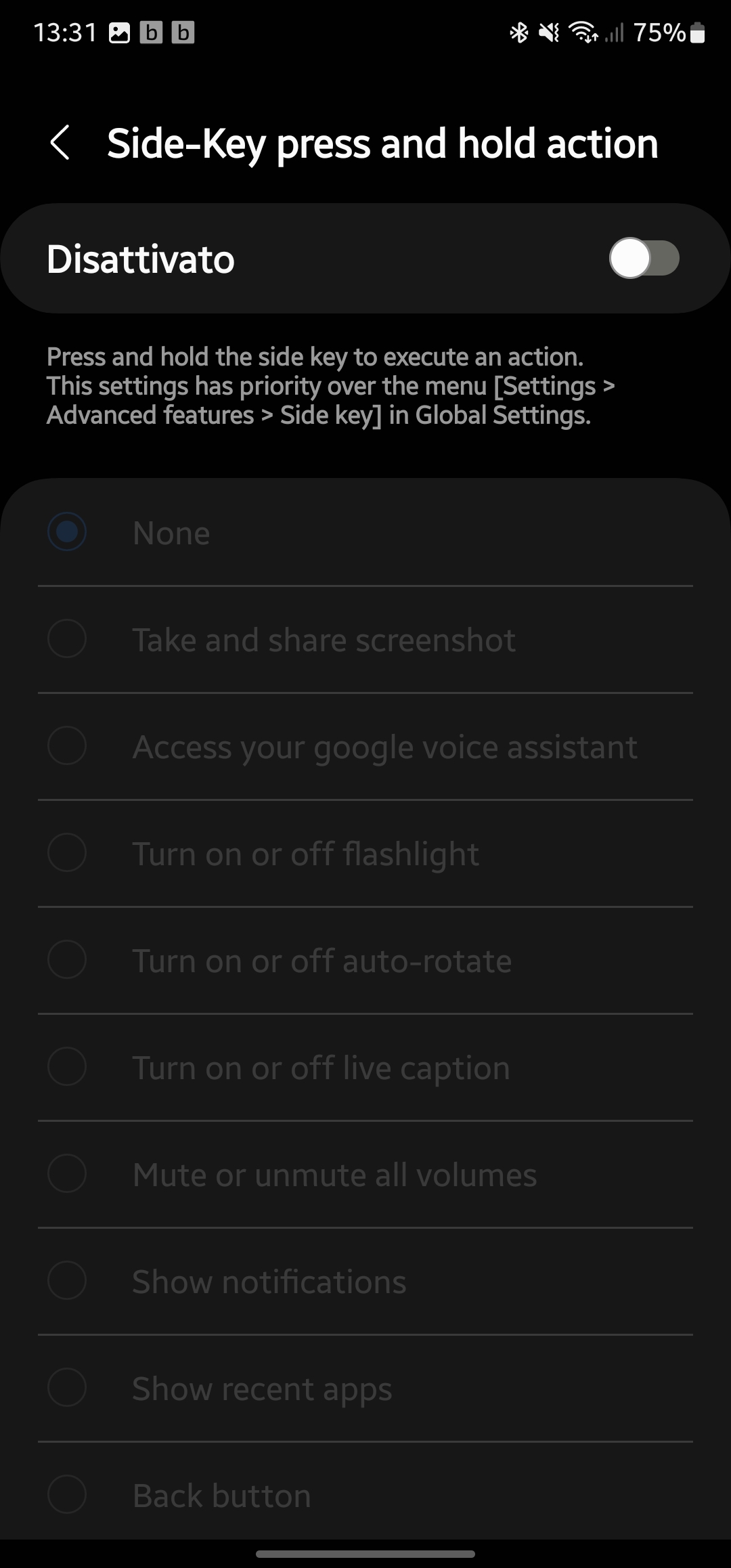The height and width of the screenshot is (1568, 731).
Task: Select Turn on or off auto-rotate
Action: 67,960
